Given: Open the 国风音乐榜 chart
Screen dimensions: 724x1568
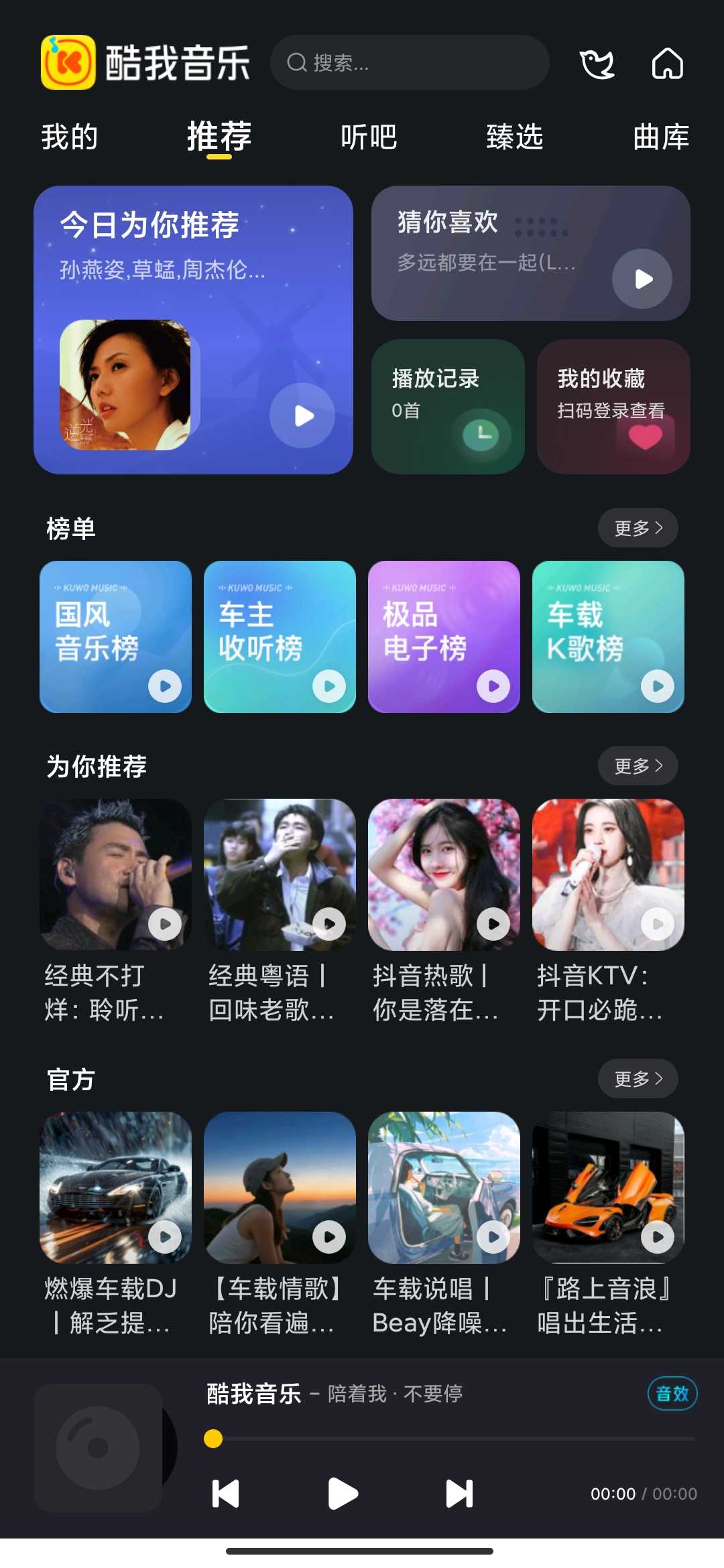Looking at the screenshot, I should click(115, 637).
